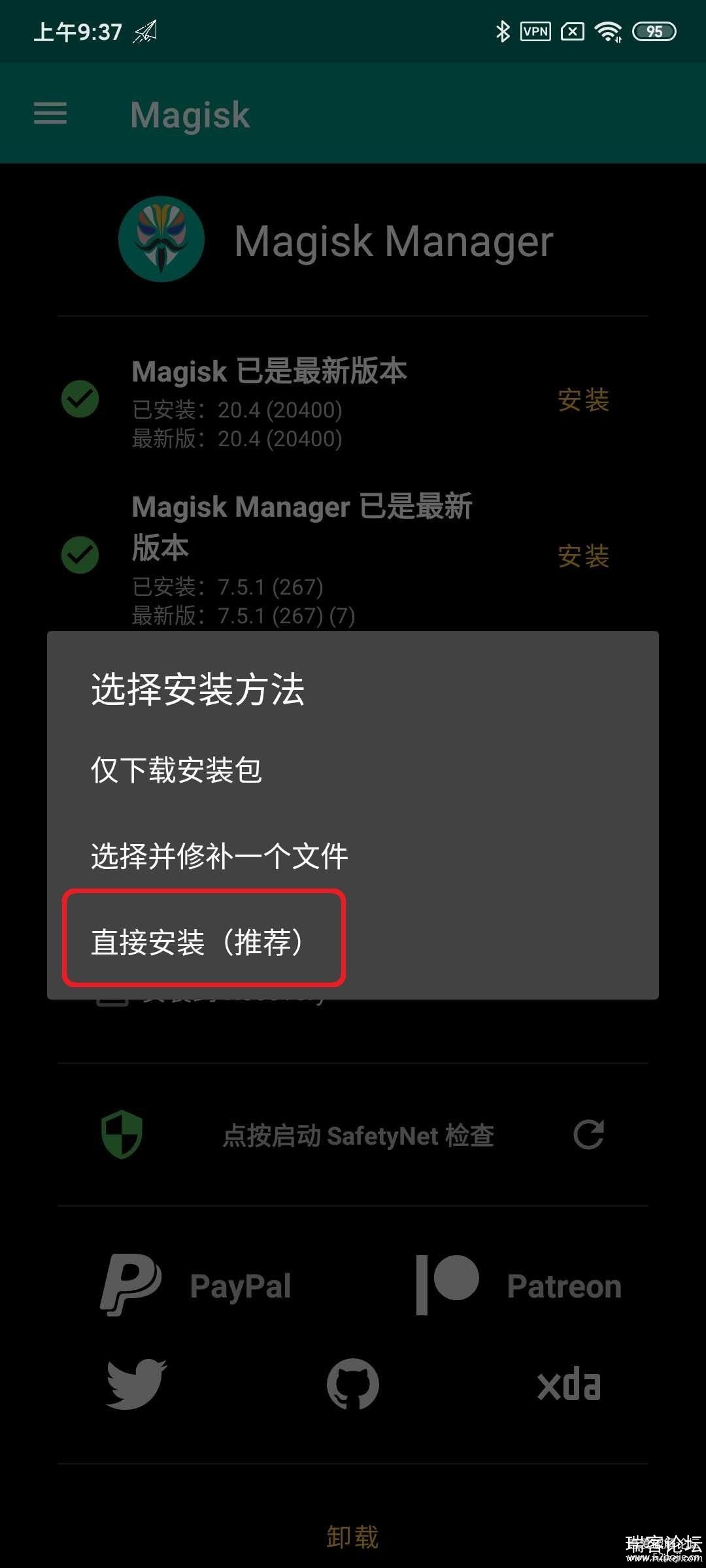Start the SafetyNet check
Screen dimensions: 706x1568
358,1135
